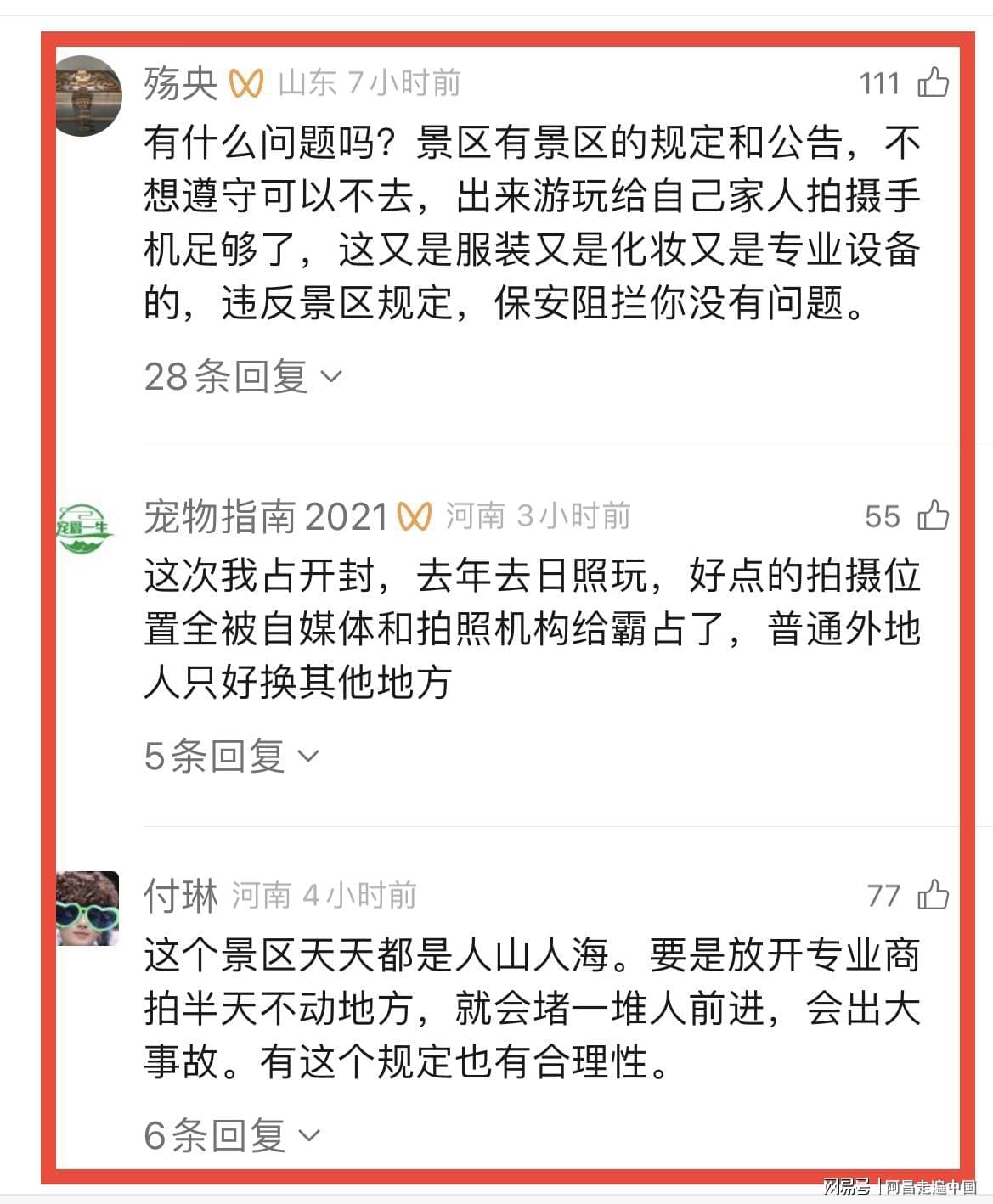Screen dimensions: 993x1204
Task: Open 付琳's profile avatar
Action: tap(87, 908)
